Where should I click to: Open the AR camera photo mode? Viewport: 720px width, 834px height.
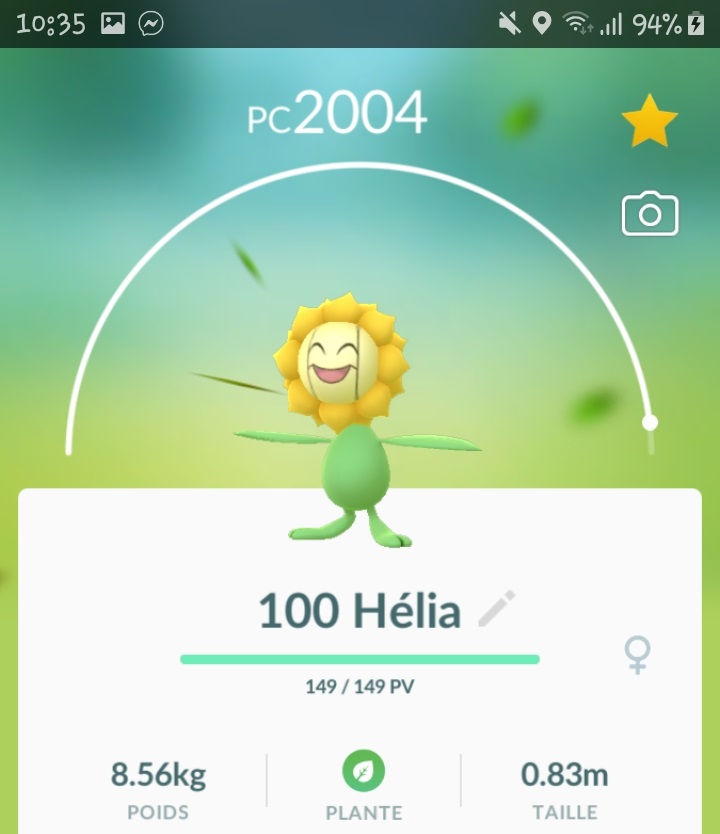(x=650, y=215)
